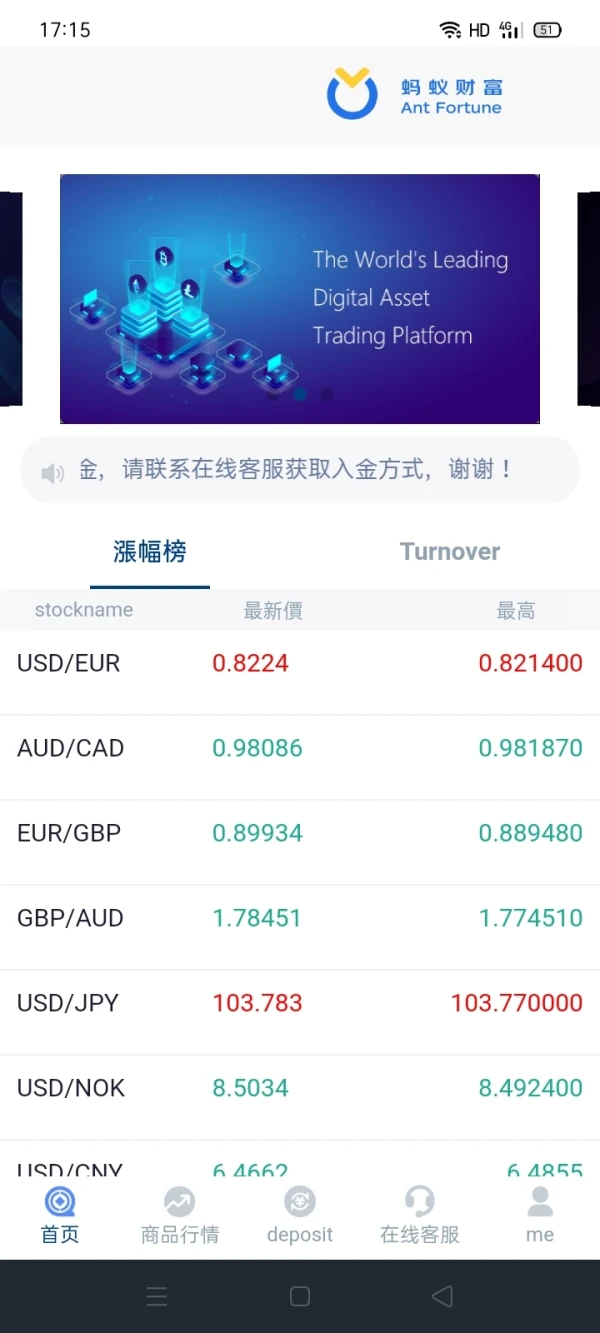Viewport: 600px width, 1333px height.
Task: Select the 涨幅榜 tab
Action: pos(150,552)
